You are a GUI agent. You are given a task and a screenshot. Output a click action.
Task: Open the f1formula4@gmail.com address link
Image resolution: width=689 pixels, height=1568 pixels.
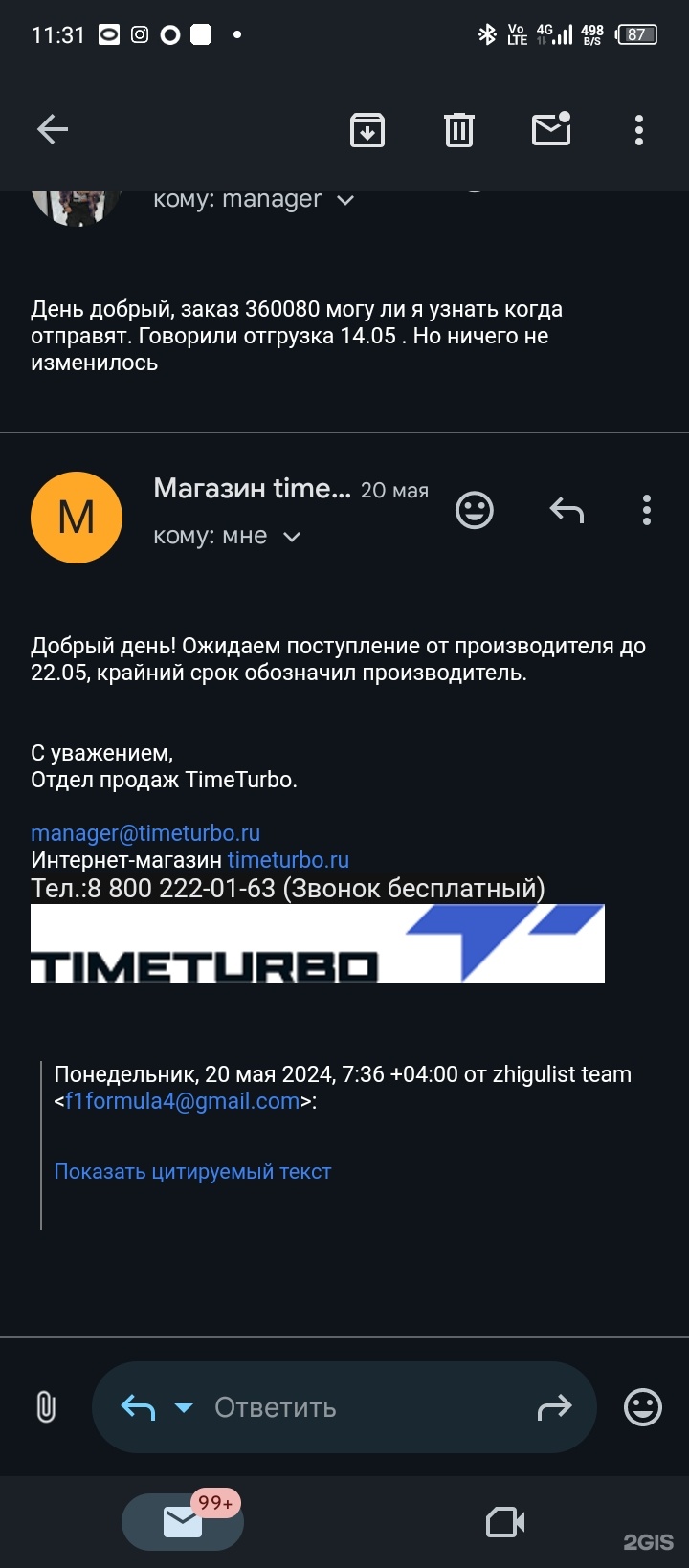coord(182,1101)
